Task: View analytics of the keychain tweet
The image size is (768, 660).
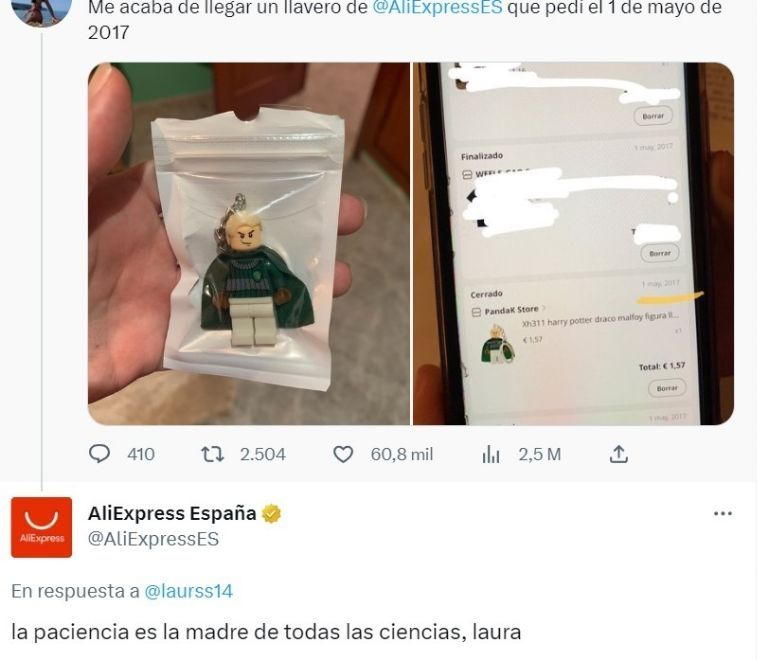Action: [x=491, y=454]
